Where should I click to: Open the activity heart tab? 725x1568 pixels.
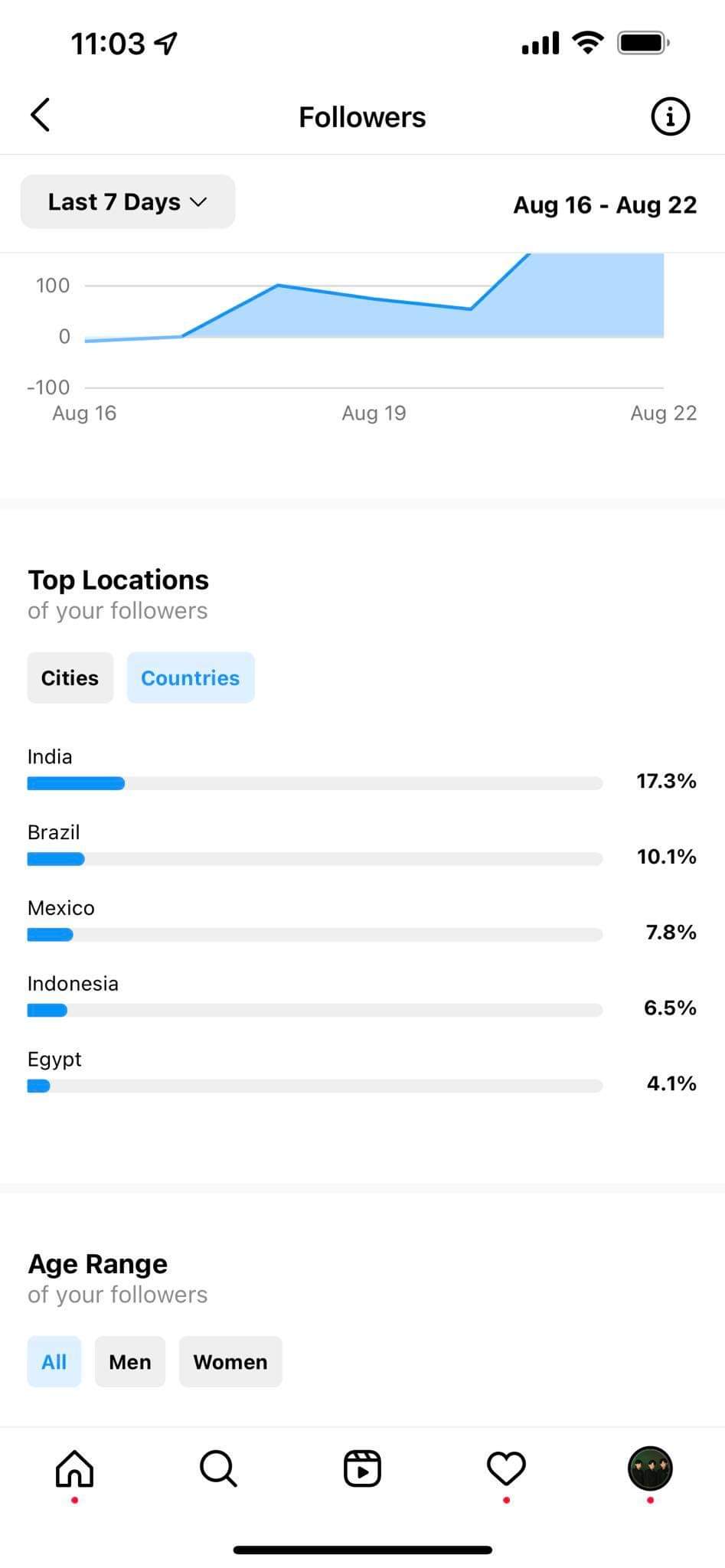click(506, 1468)
